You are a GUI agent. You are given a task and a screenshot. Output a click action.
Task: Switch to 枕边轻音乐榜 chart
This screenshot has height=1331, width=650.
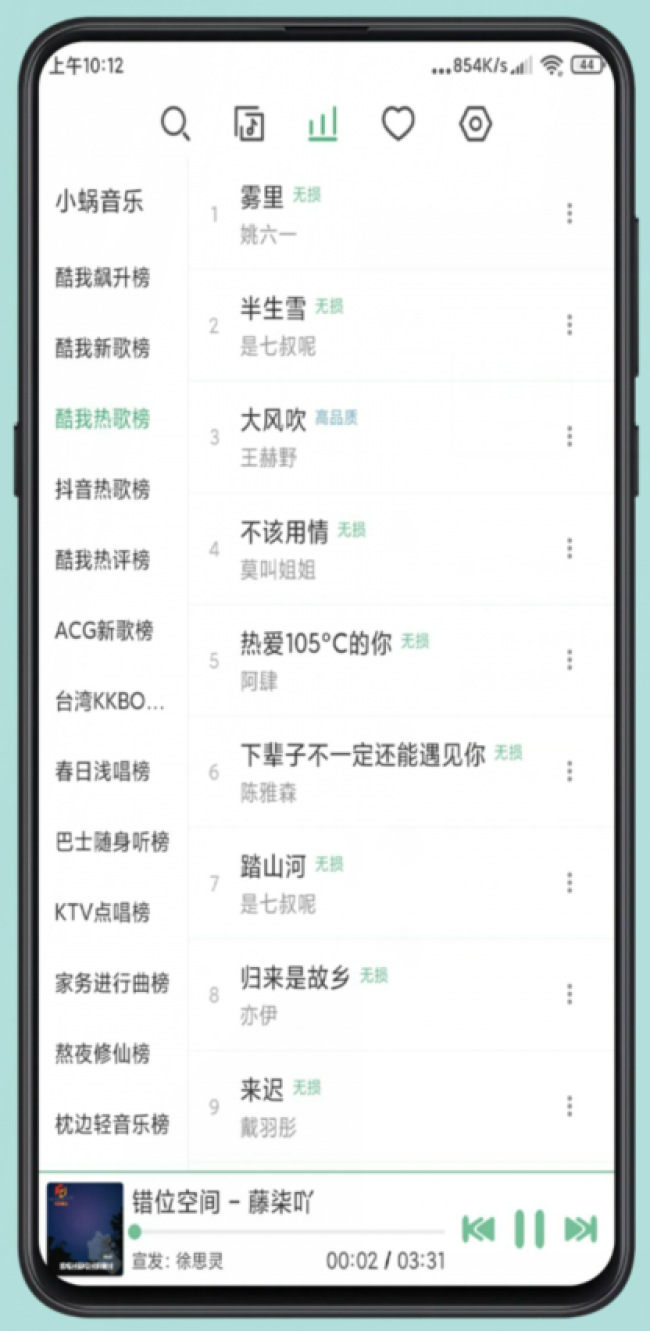(x=112, y=1124)
